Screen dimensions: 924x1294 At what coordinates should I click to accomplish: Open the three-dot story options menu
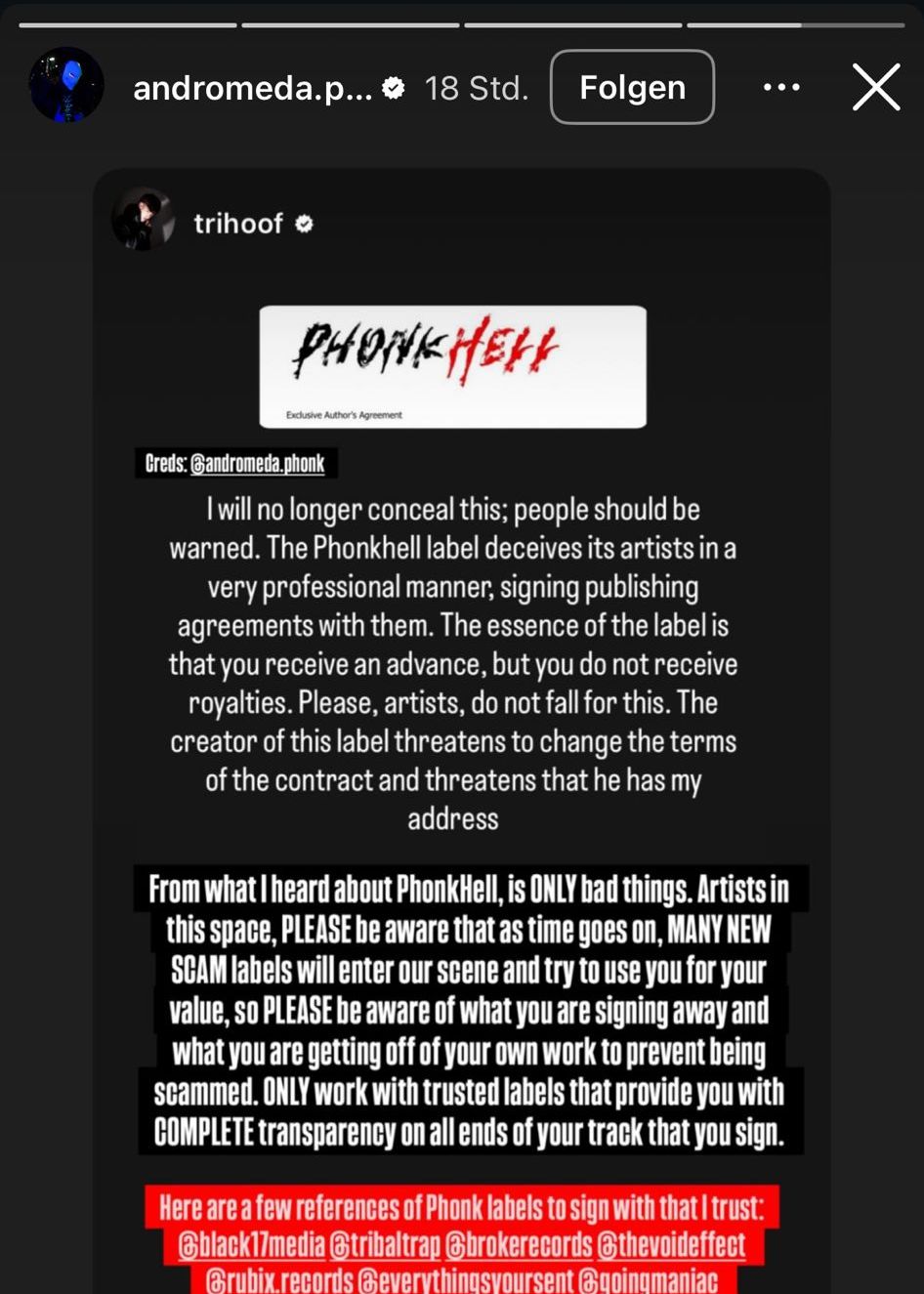(781, 87)
